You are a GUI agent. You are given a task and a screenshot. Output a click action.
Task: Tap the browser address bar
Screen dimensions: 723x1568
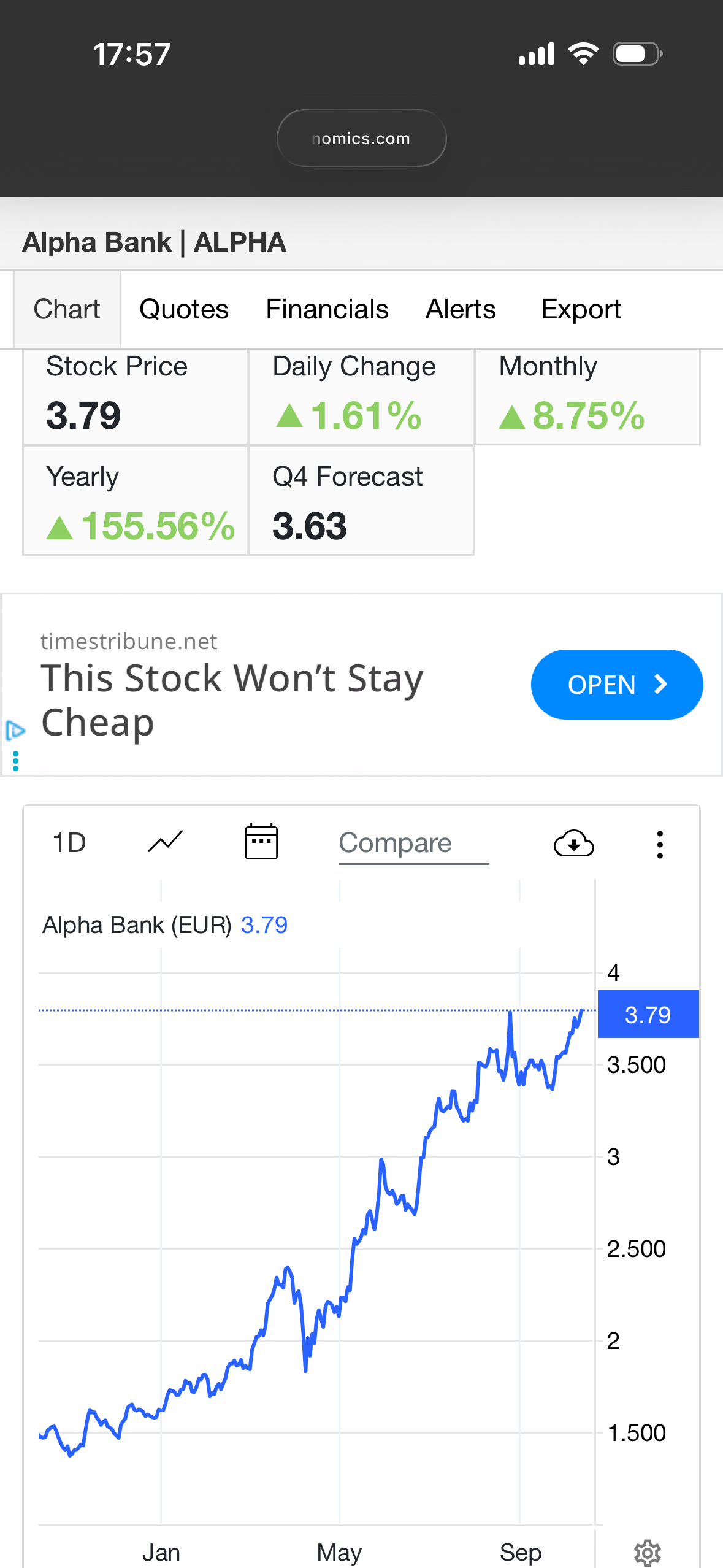tap(361, 139)
